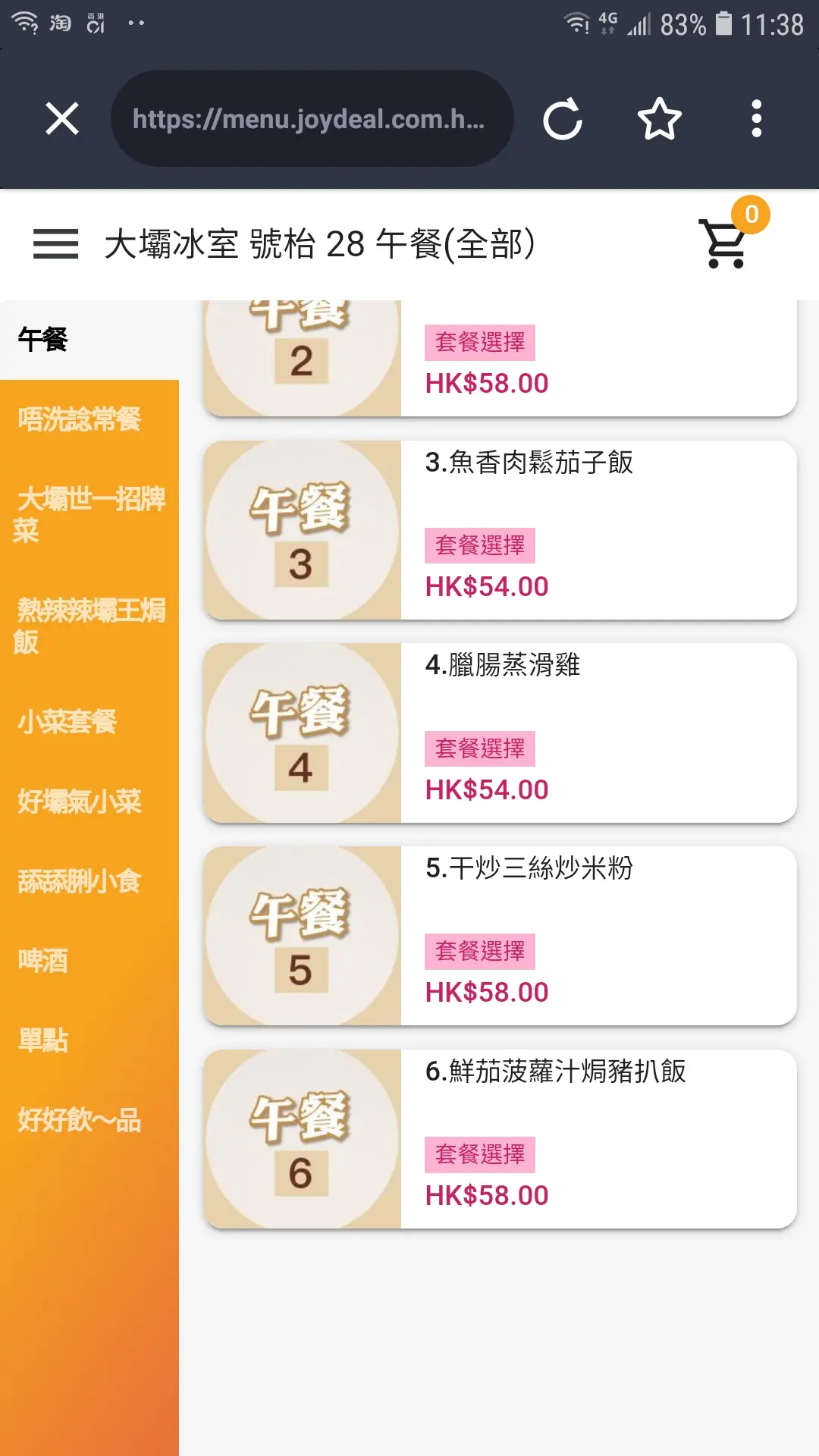
Task: Browse the 好壩氣小菜 category
Action: point(80,801)
